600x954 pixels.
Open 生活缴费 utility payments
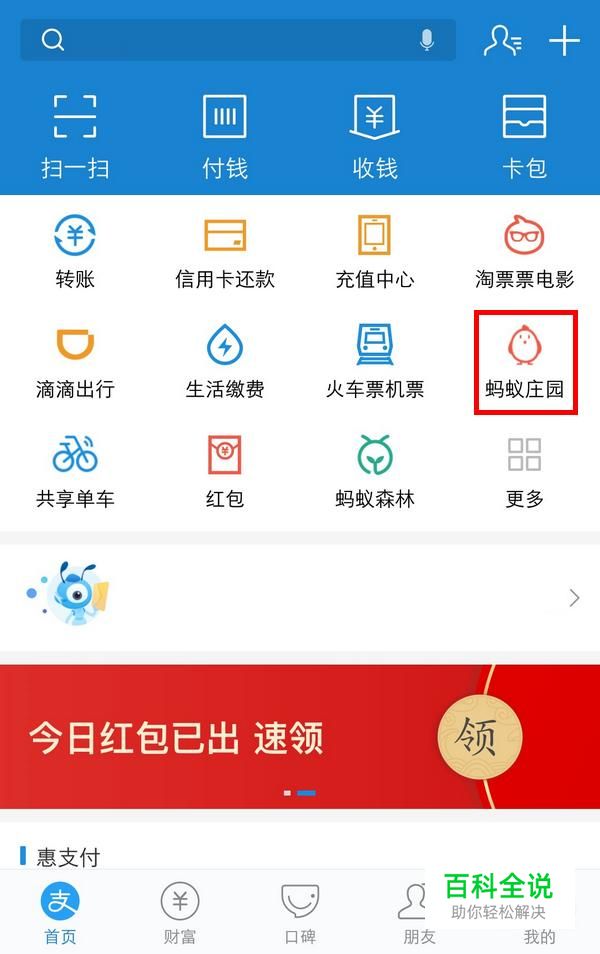click(225, 362)
